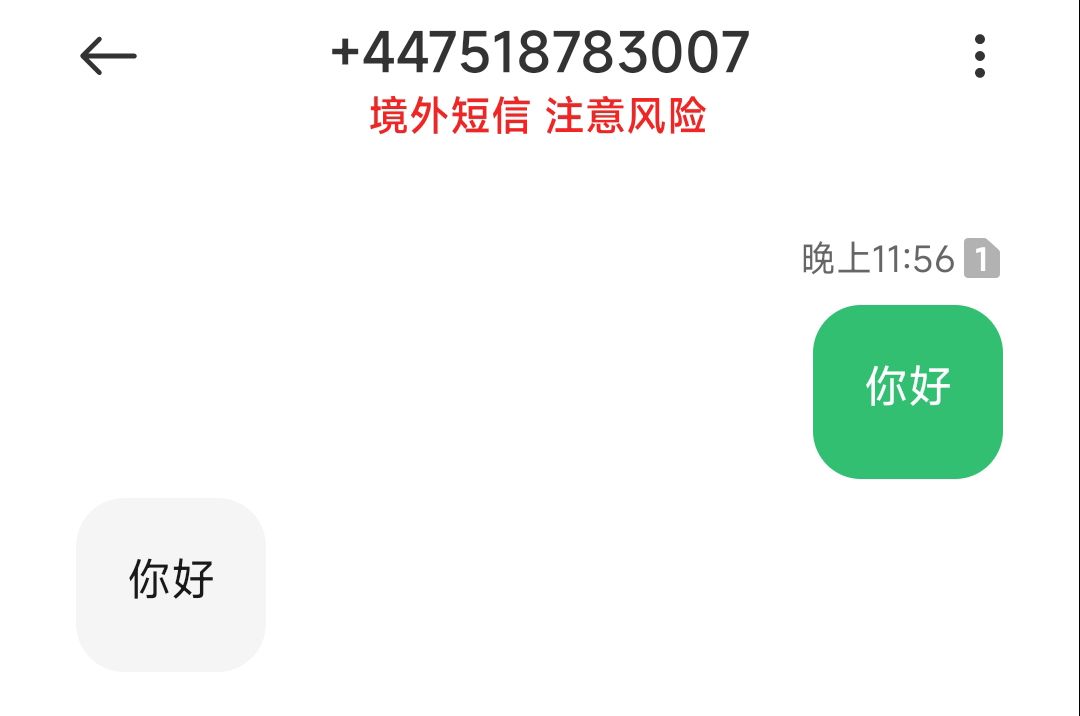Viewport: 1080px width, 716px height.
Task: Open the three-dot overflow menu
Action: coord(980,56)
